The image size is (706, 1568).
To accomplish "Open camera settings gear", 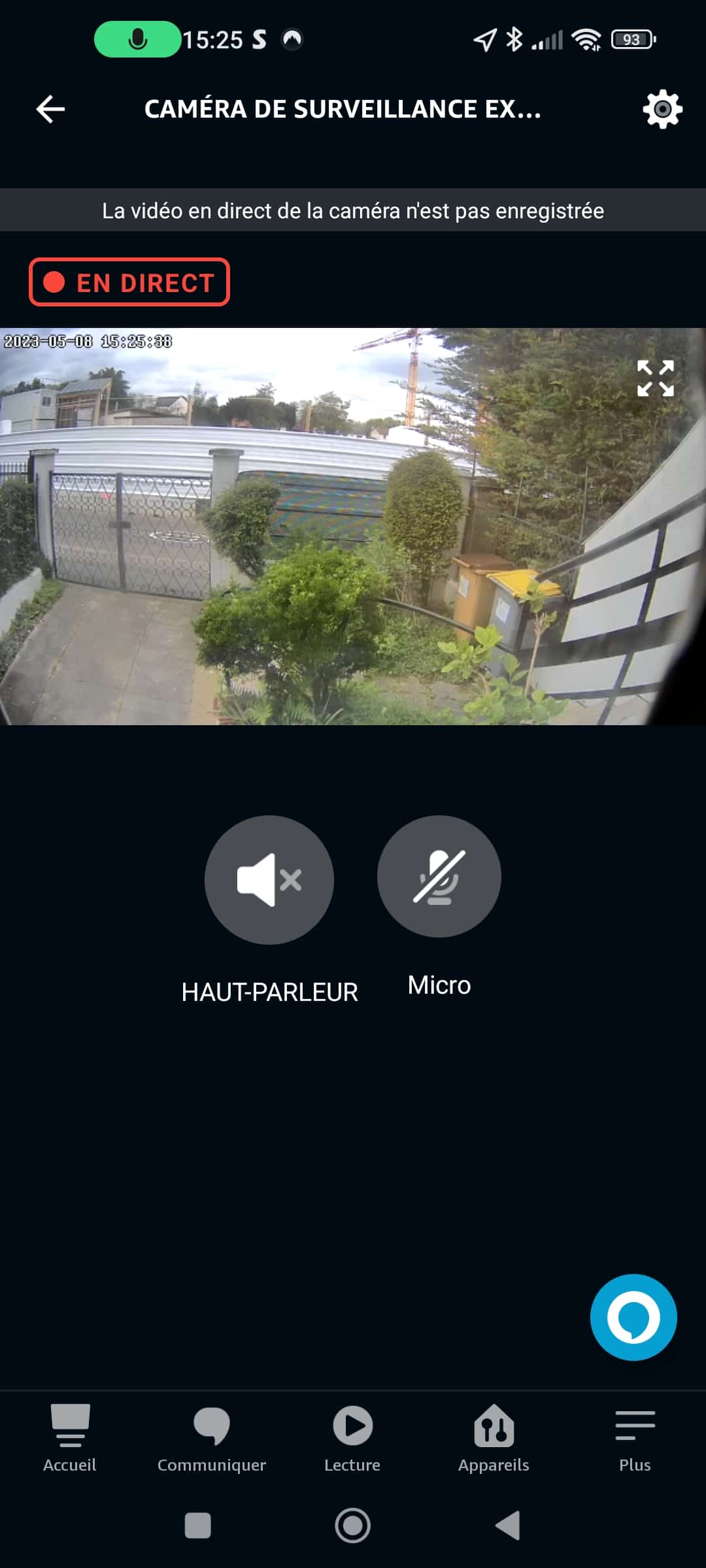I will [662, 109].
